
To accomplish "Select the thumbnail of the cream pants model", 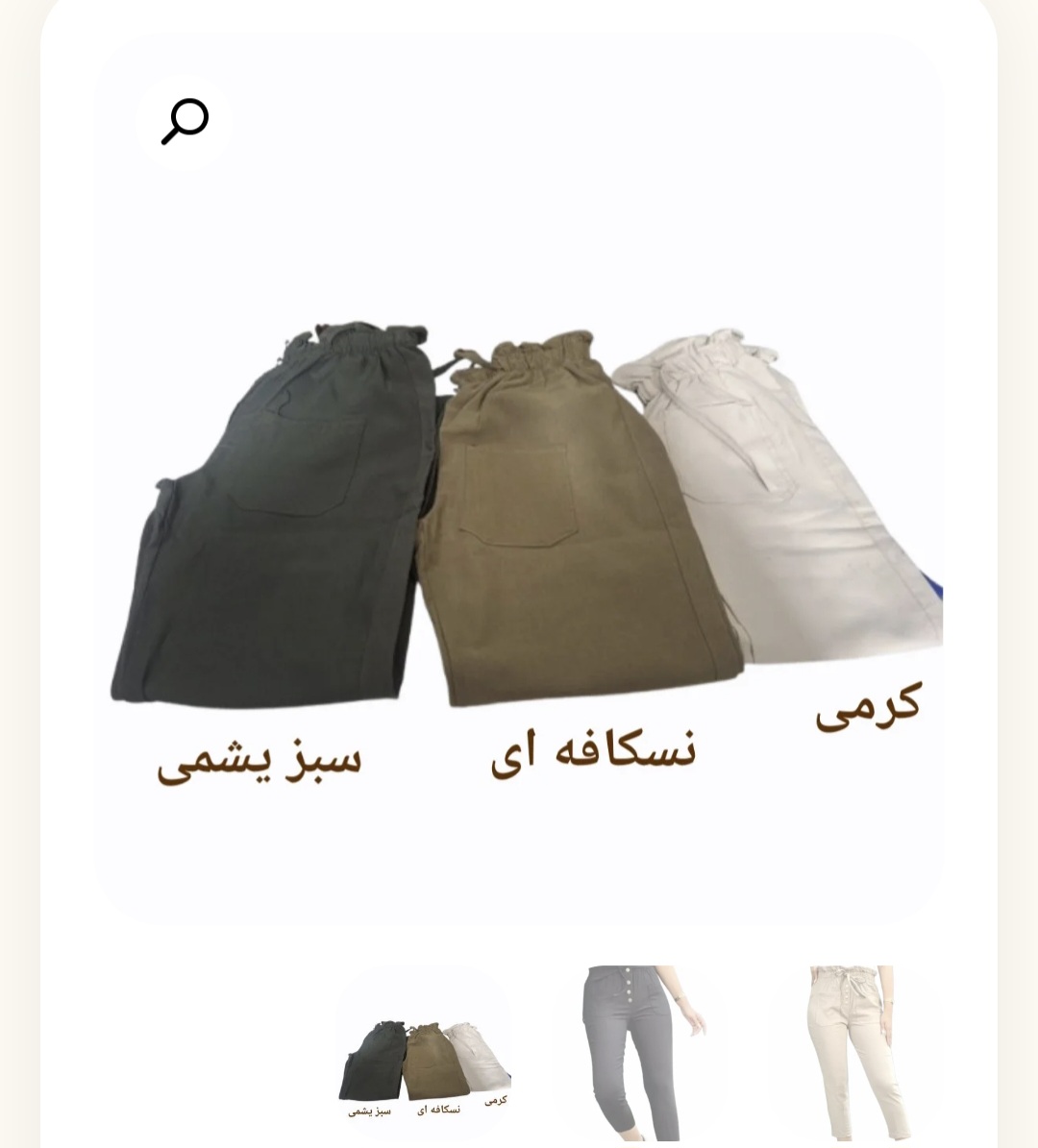I will coord(852,1054).
